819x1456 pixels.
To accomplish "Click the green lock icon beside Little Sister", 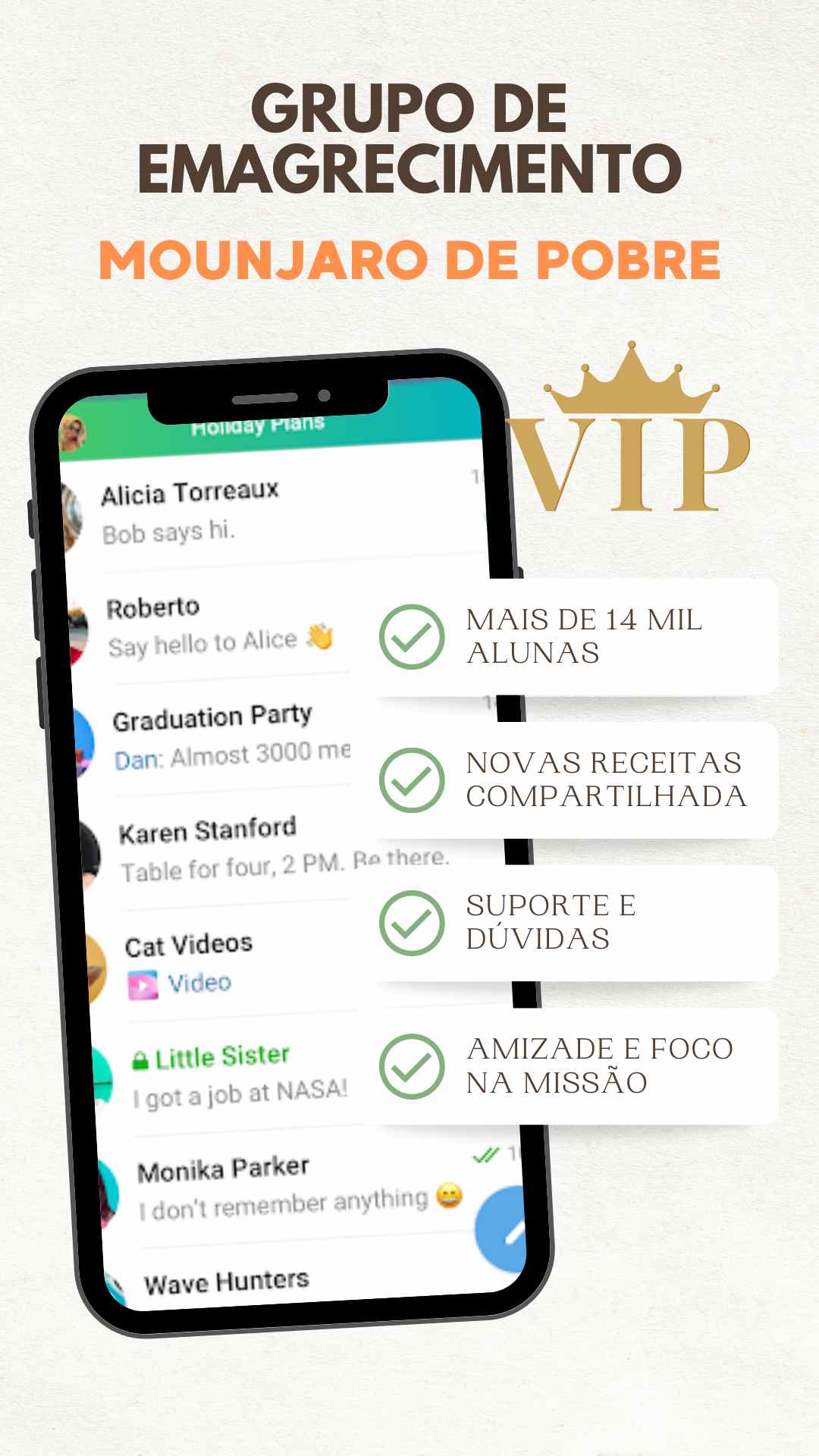I will coord(142,1056).
